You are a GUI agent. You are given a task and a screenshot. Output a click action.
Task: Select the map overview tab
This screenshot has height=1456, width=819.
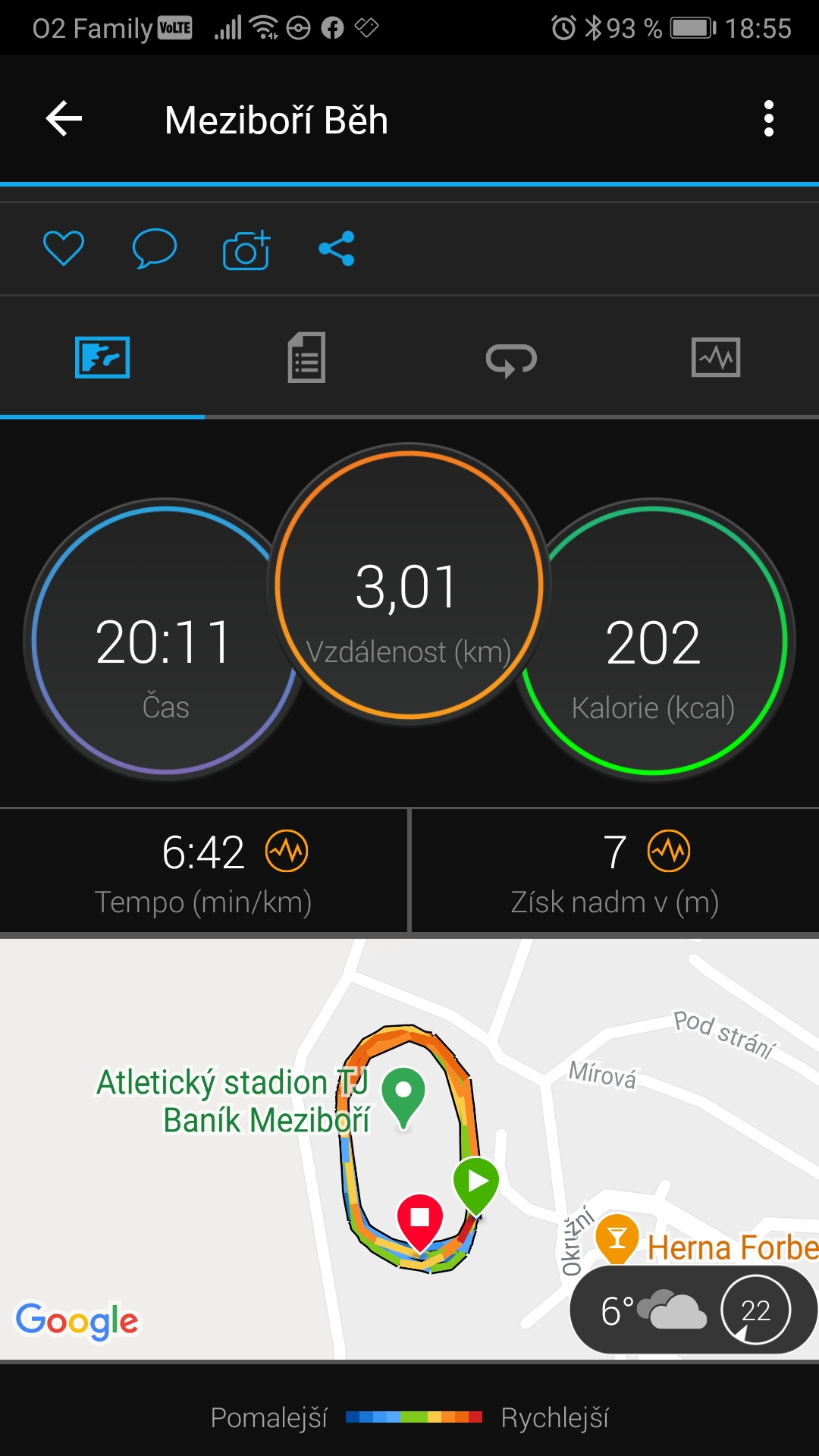[102, 357]
